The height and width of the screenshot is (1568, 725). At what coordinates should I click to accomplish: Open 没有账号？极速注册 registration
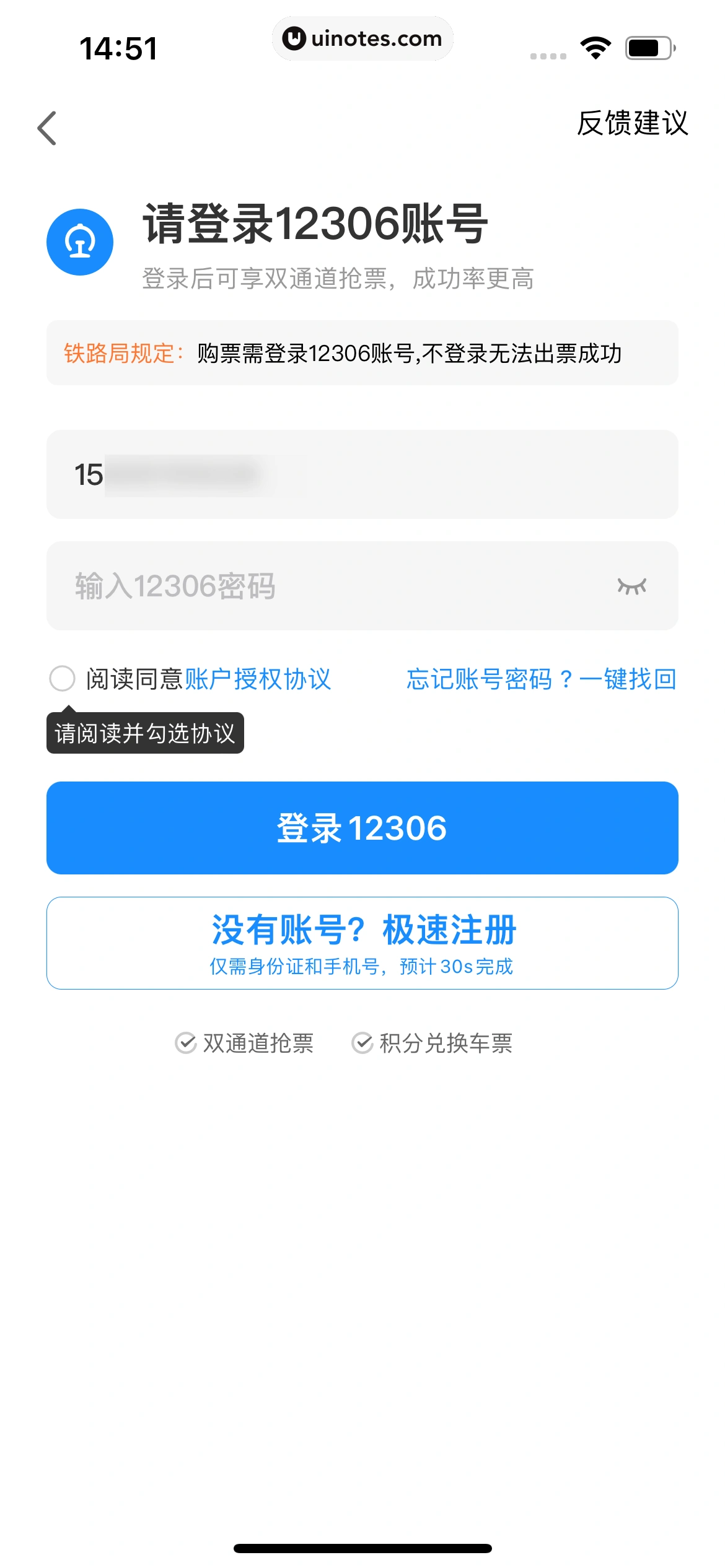[x=362, y=943]
